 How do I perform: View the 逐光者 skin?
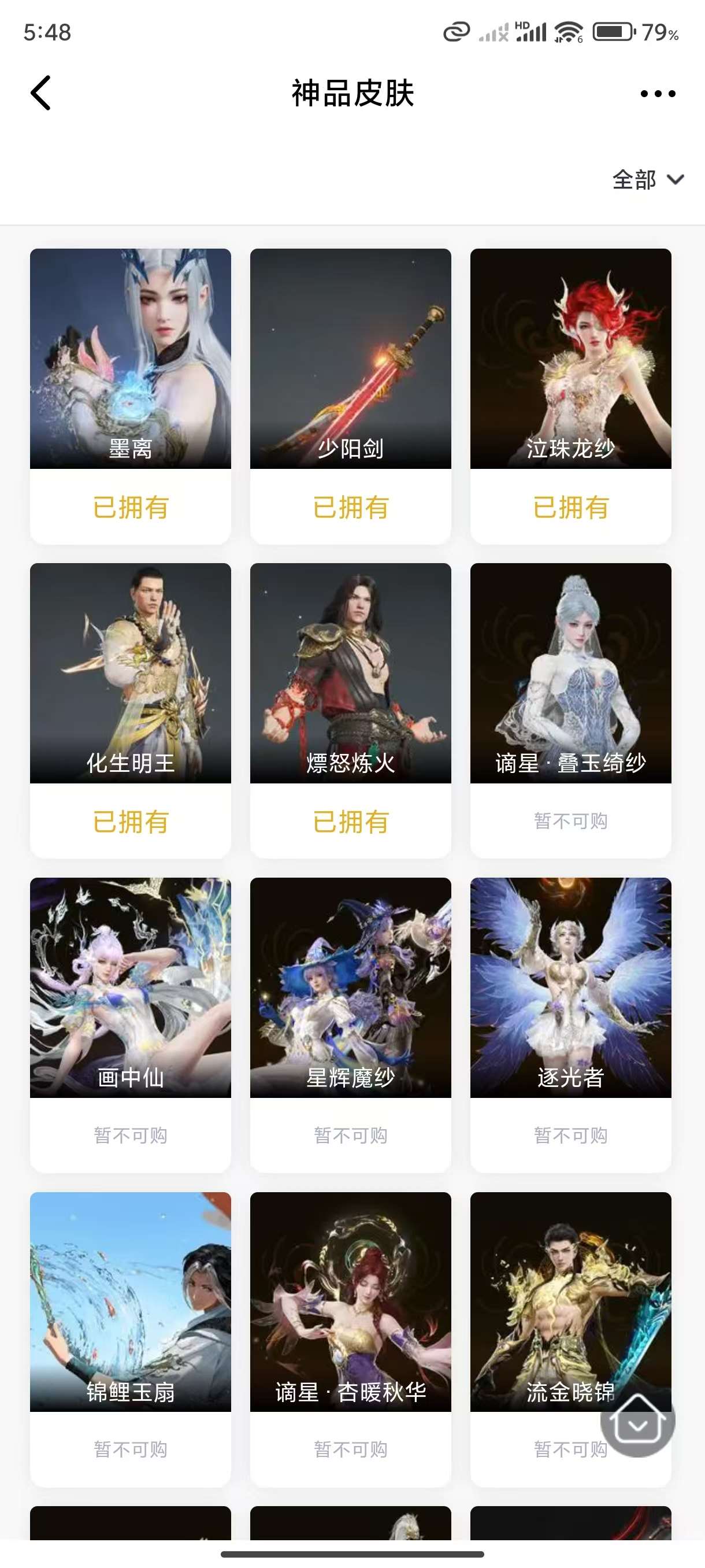coord(570,988)
